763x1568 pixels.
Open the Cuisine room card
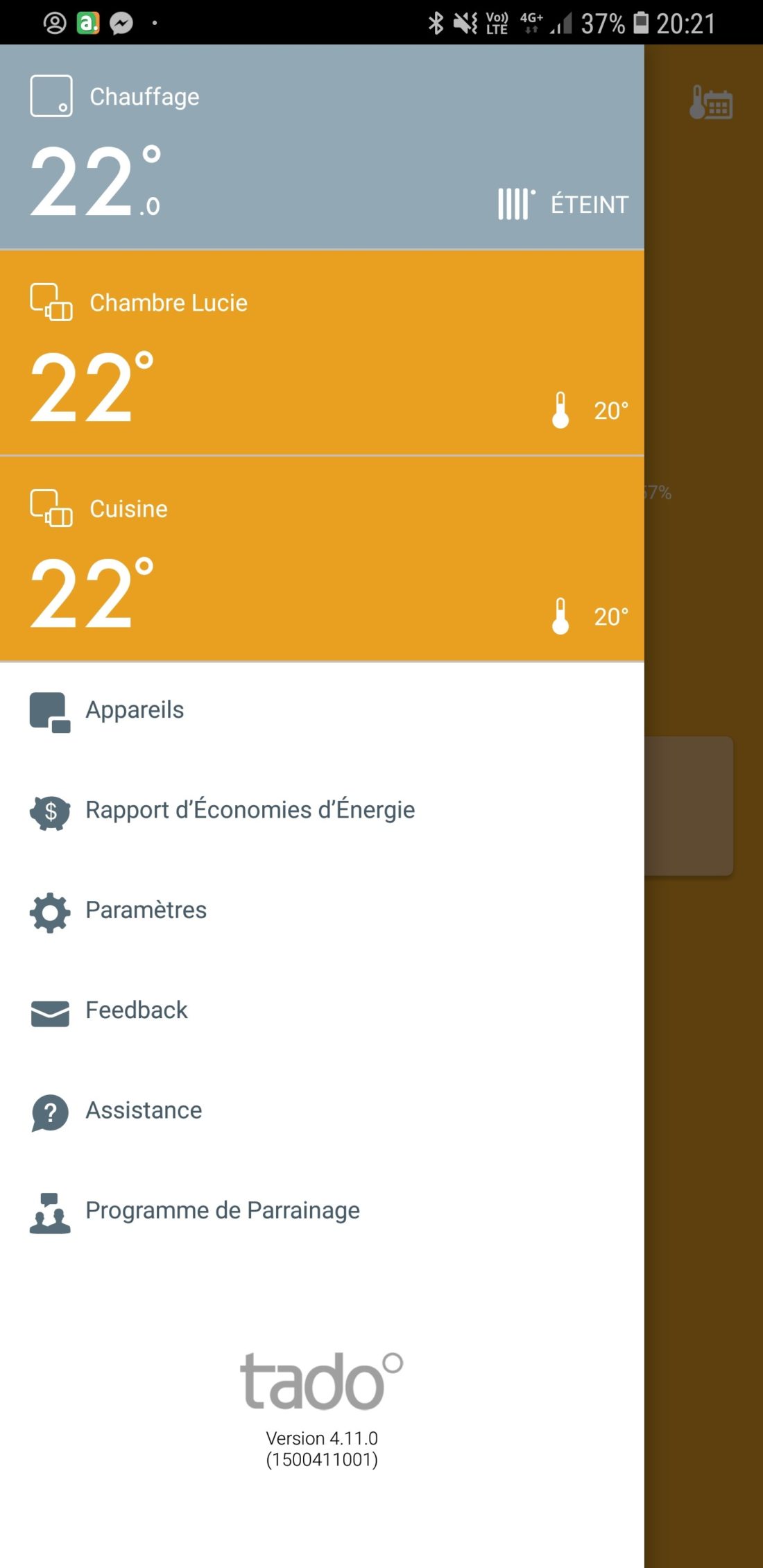[x=322, y=558]
